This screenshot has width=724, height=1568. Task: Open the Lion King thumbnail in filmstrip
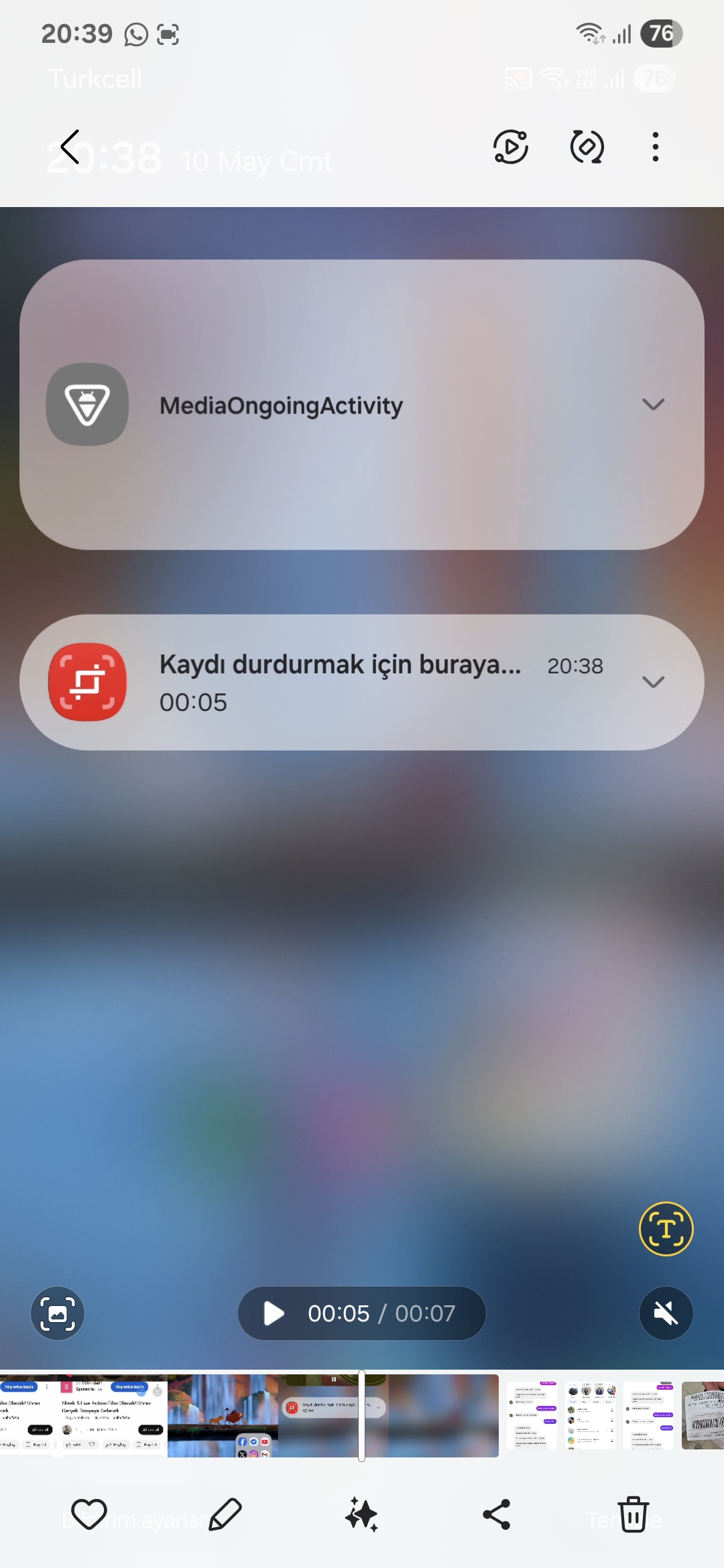pos(223,1415)
